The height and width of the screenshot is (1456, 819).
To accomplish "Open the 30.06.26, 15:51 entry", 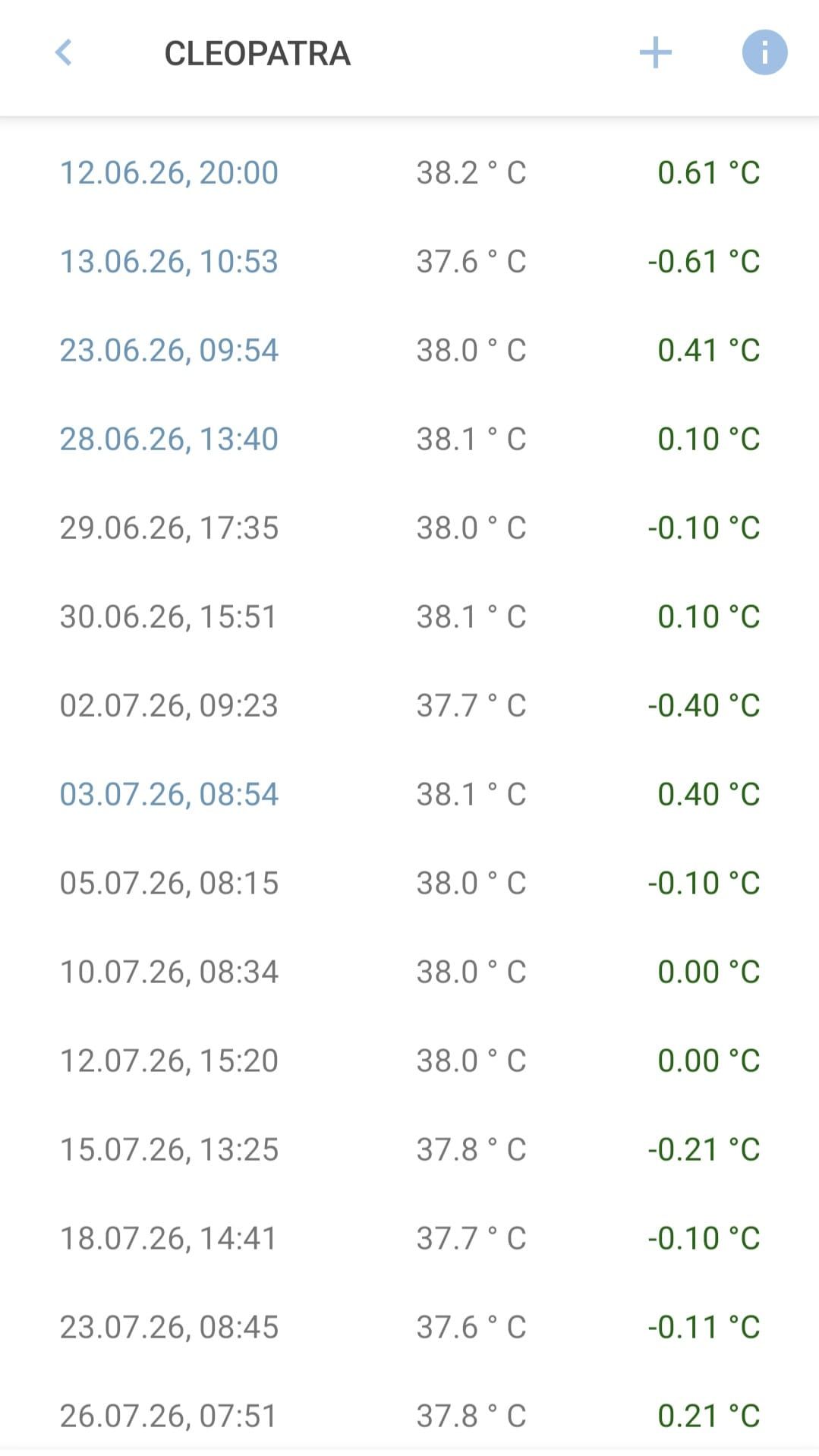I will [410, 616].
